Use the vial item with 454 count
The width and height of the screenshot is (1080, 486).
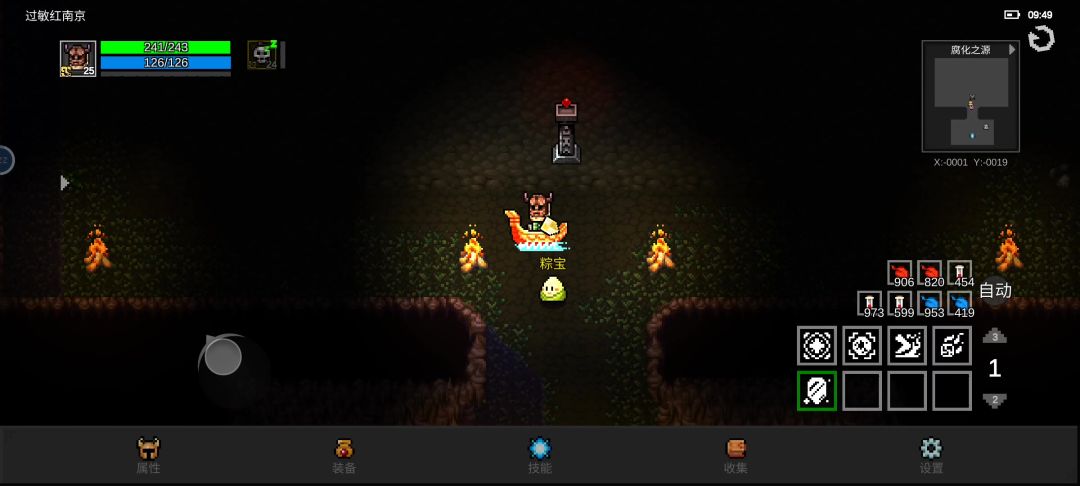click(x=960, y=272)
